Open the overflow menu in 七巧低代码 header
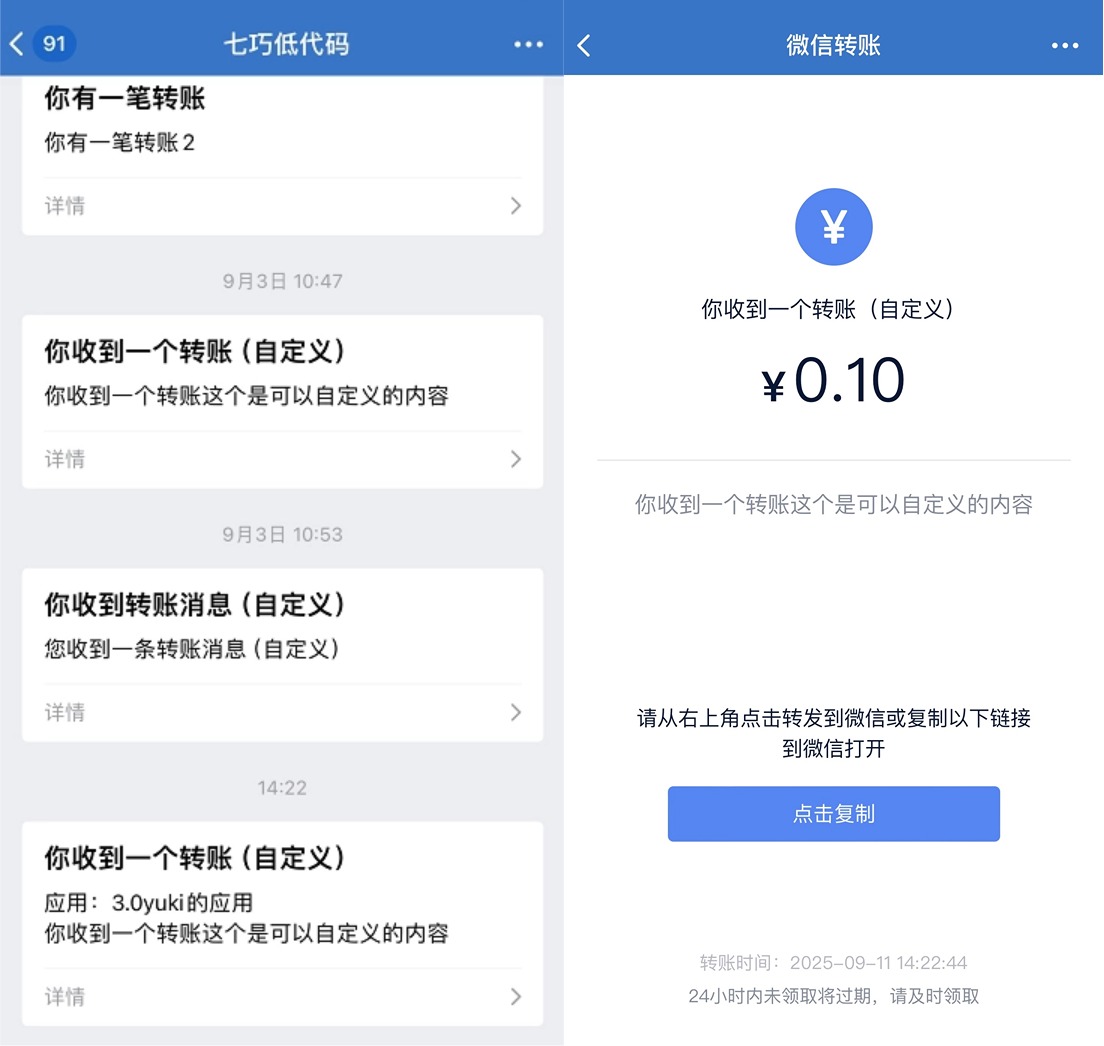1104x1046 pixels. pyautogui.click(x=528, y=44)
